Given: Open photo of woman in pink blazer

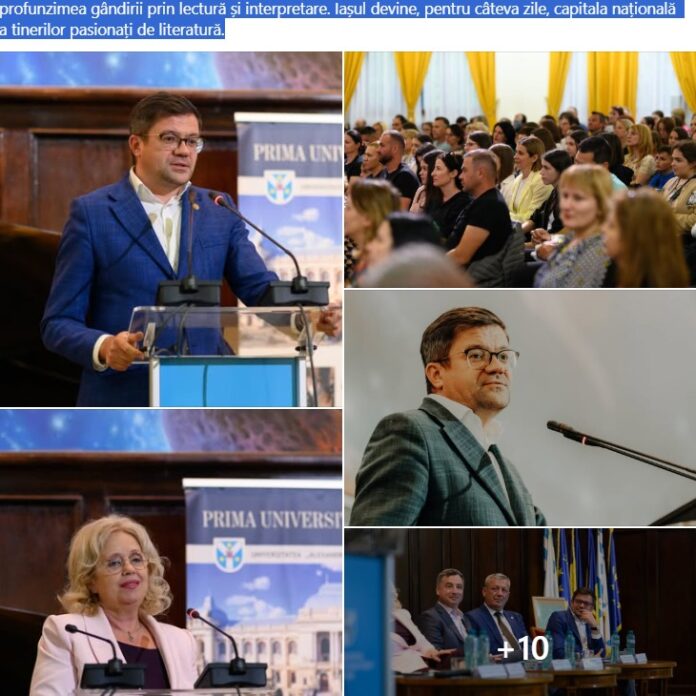Looking at the screenshot, I should click(x=170, y=552).
